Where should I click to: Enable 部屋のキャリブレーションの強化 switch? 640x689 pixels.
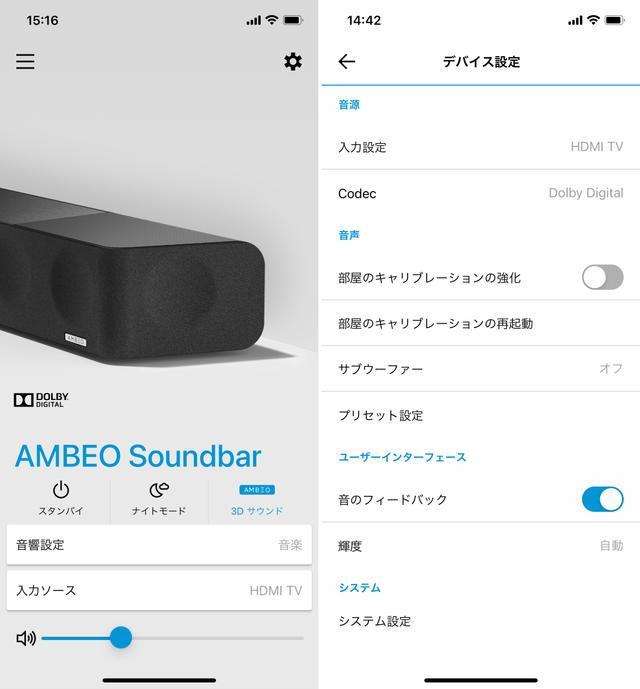pyautogui.click(x=602, y=277)
